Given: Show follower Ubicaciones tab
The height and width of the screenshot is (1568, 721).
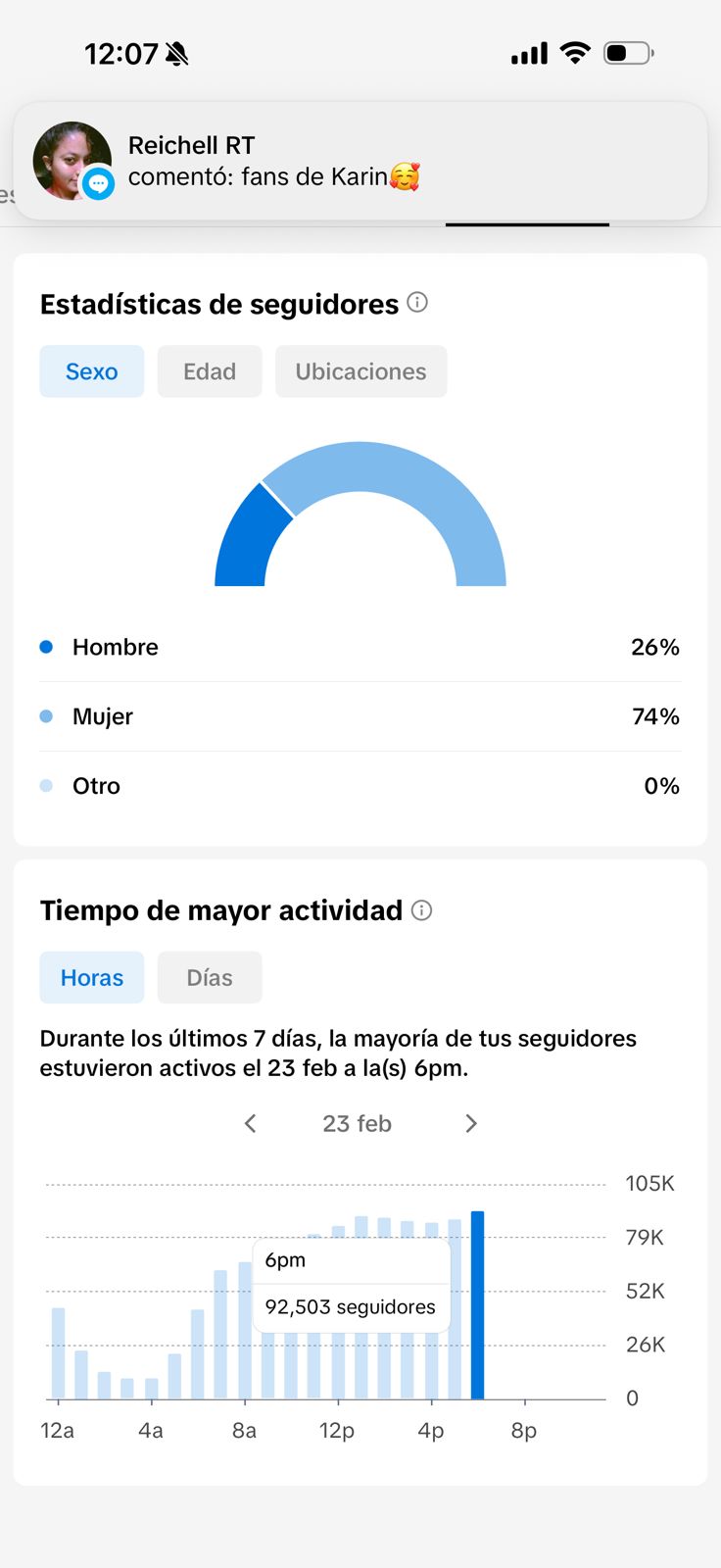Looking at the screenshot, I should [360, 371].
